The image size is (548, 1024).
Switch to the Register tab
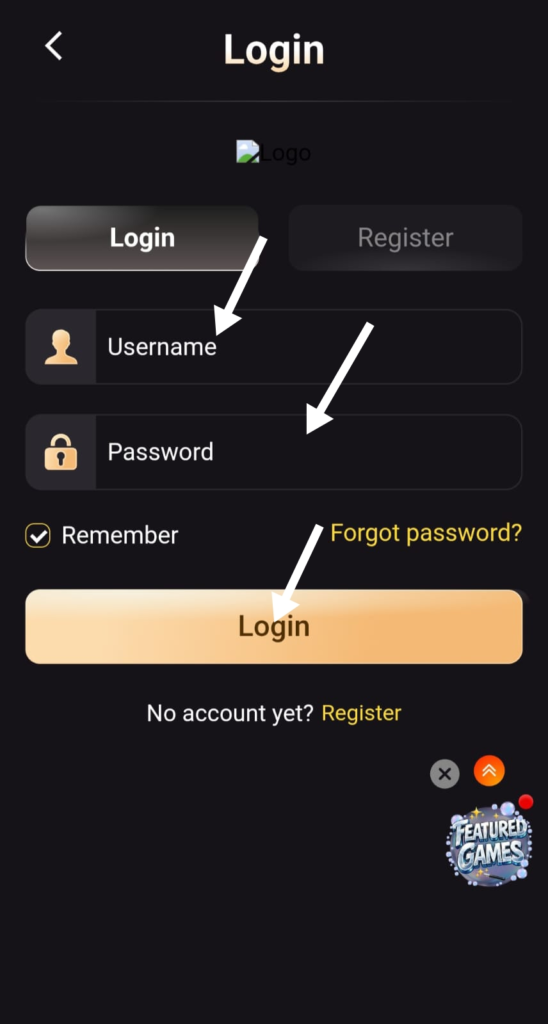(405, 238)
